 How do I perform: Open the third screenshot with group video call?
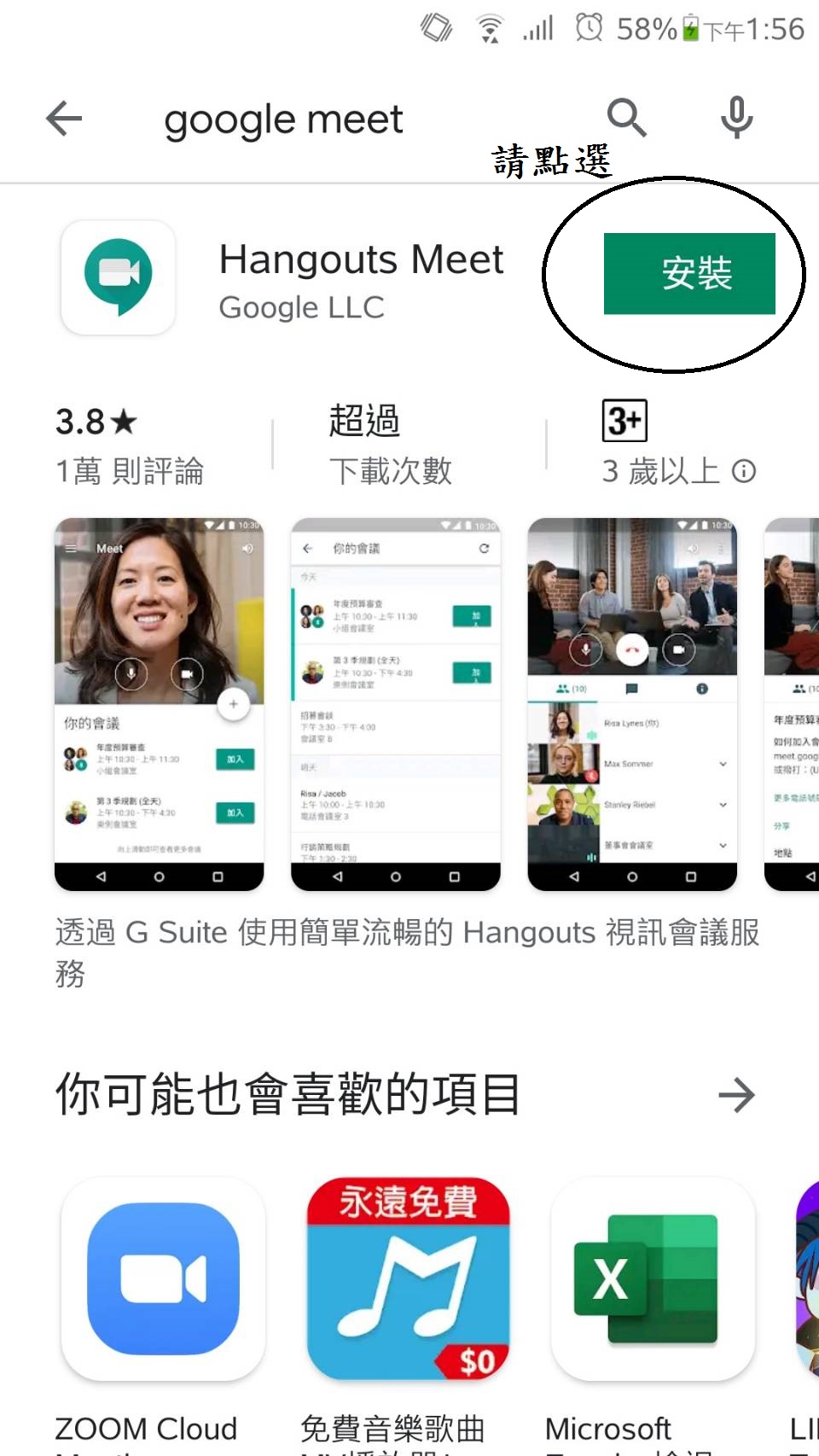click(632, 704)
